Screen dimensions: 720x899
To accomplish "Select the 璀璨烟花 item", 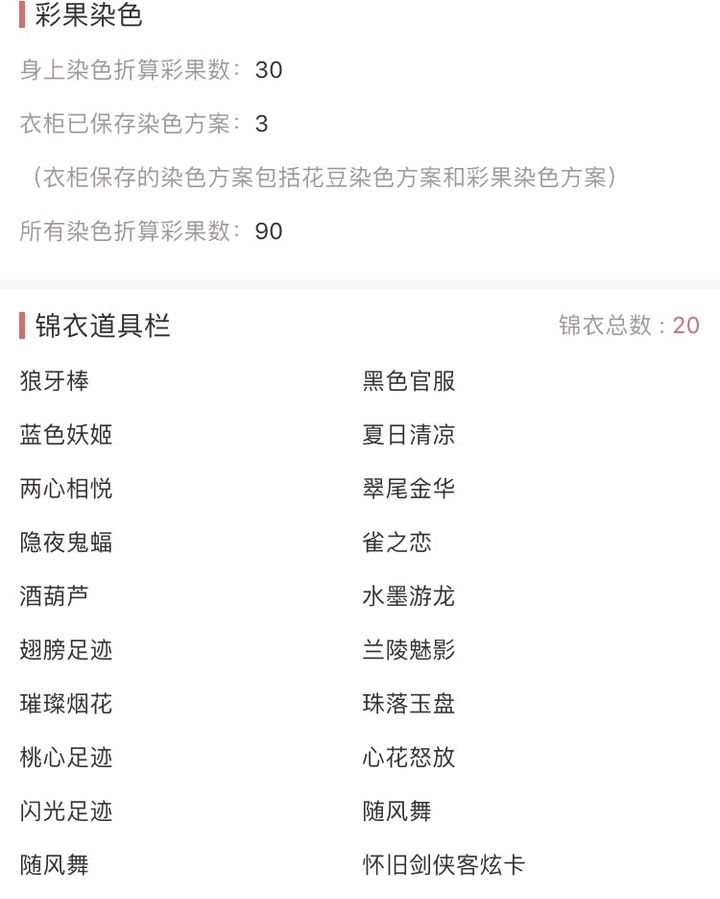I will pos(68,705).
